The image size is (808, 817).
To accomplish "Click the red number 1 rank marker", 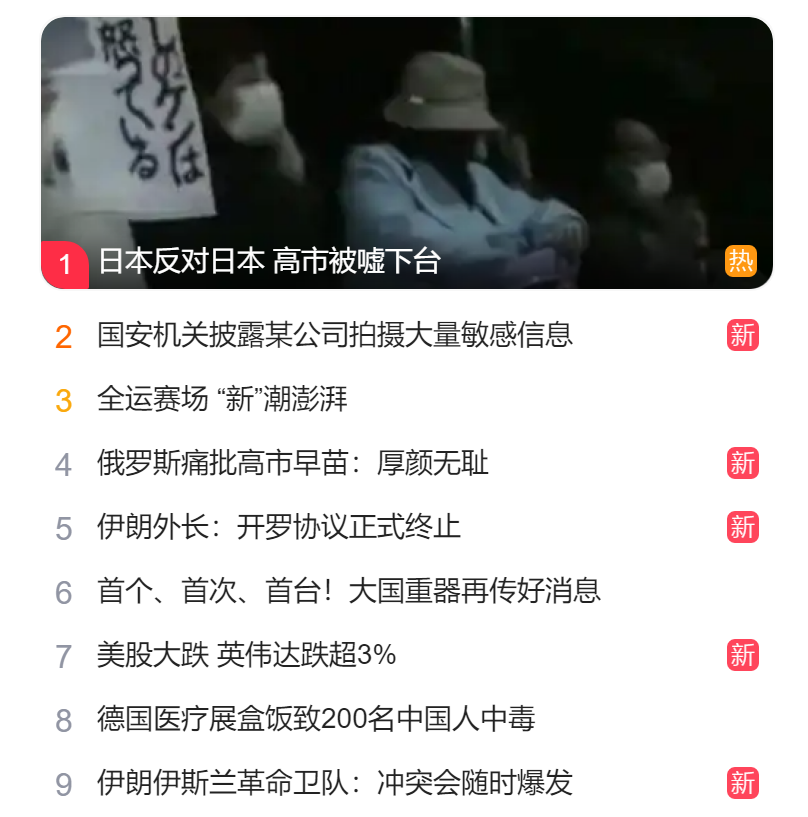I will [64, 262].
